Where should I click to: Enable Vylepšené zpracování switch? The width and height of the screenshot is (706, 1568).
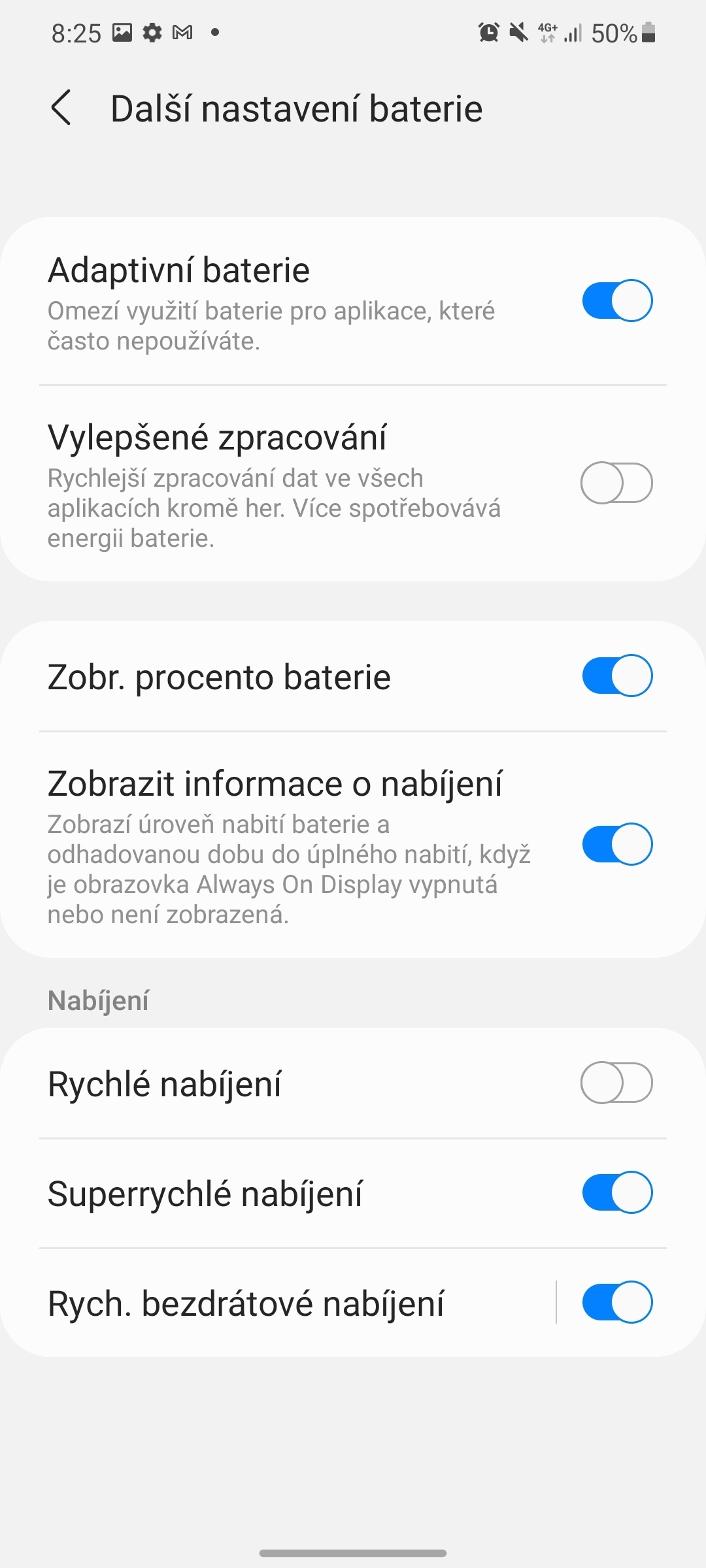pos(616,483)
